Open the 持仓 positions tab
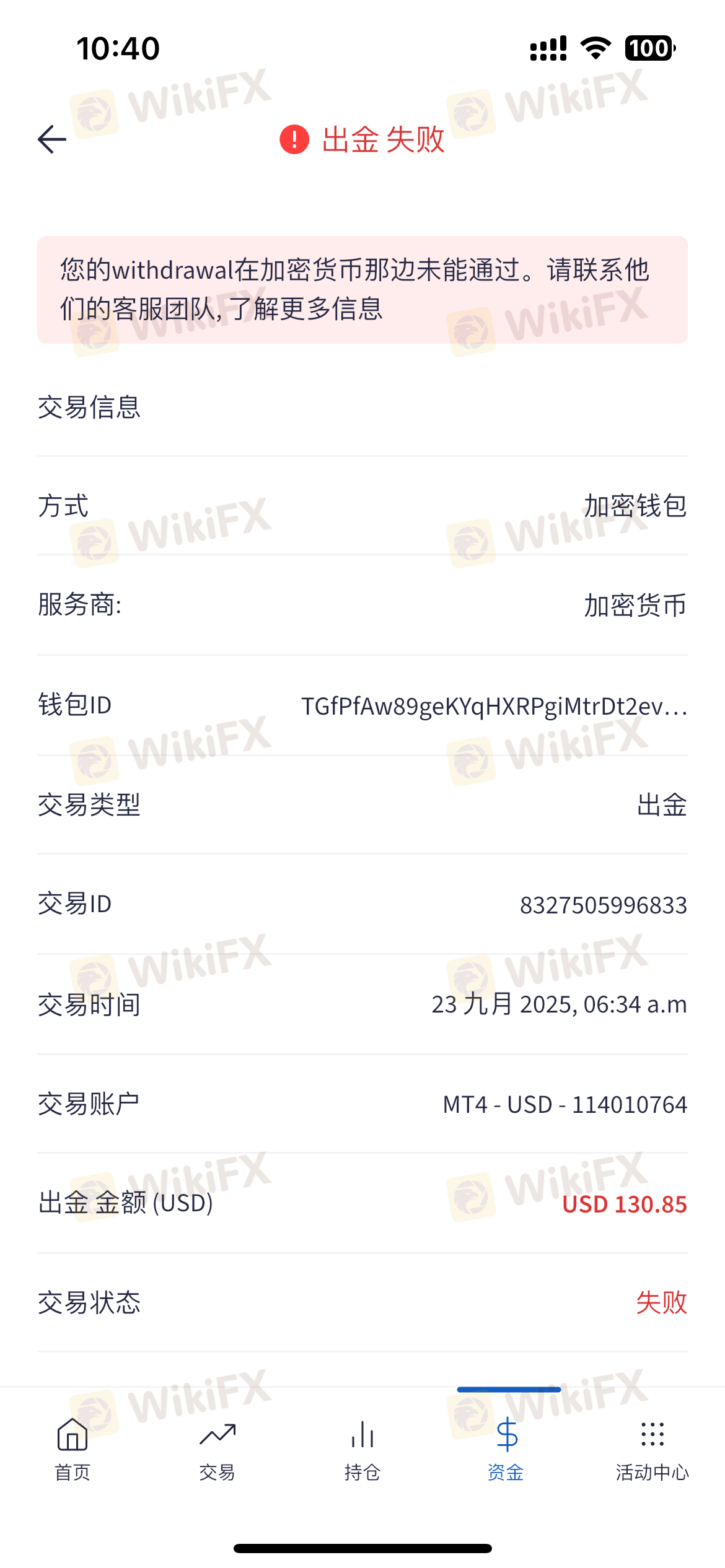 click(x=362, y=1449)
